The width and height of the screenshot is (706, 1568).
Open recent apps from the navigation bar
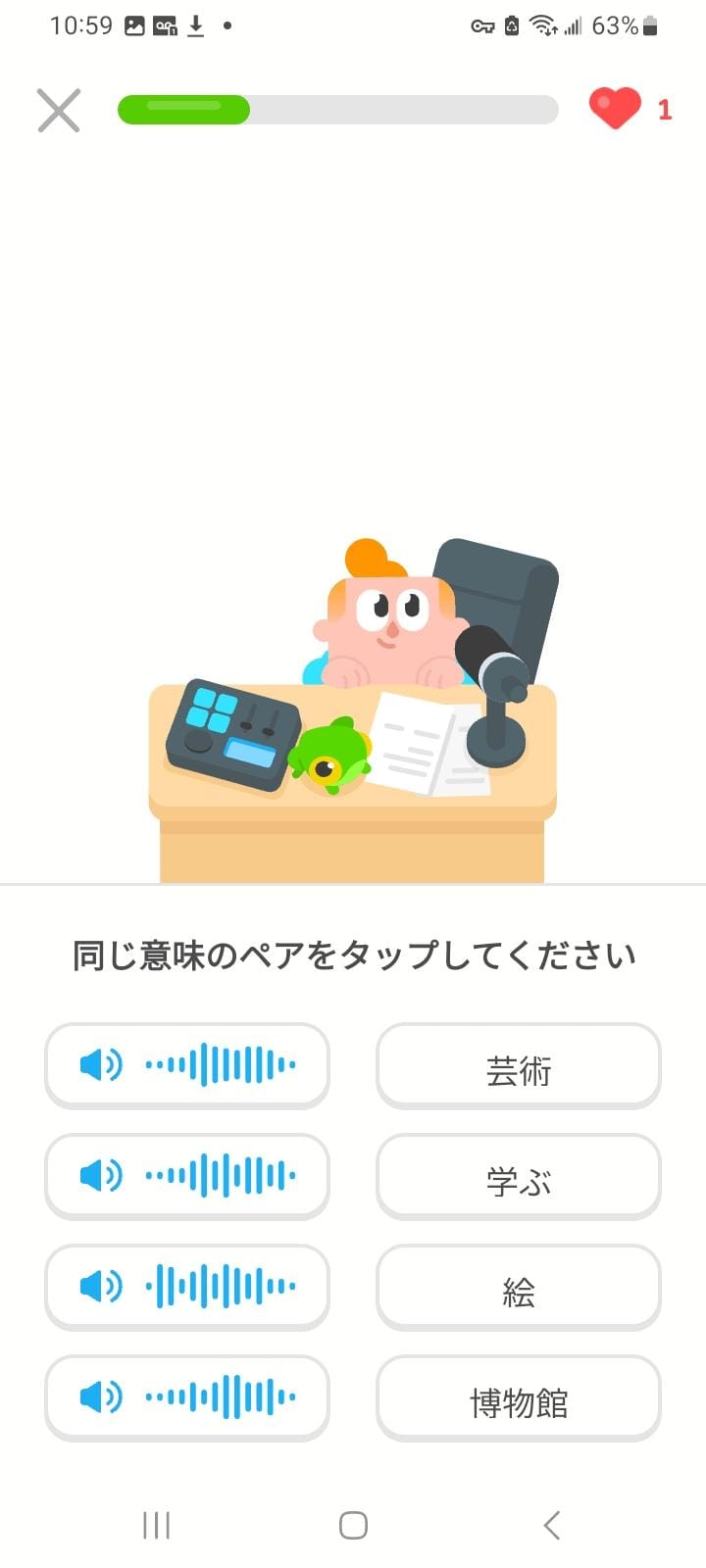click(155, 1525)
